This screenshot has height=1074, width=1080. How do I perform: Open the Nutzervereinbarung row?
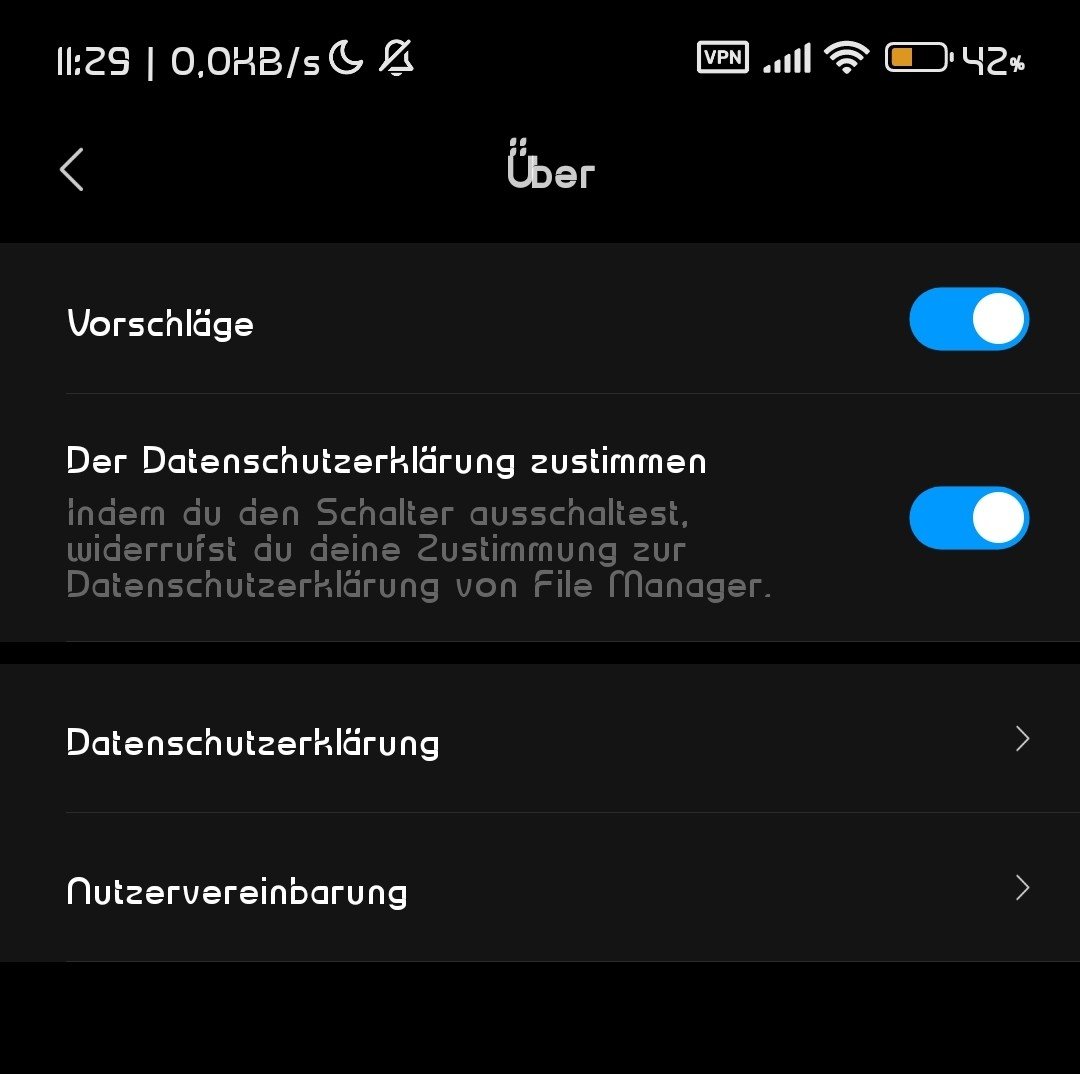click(x=540, y=889)
